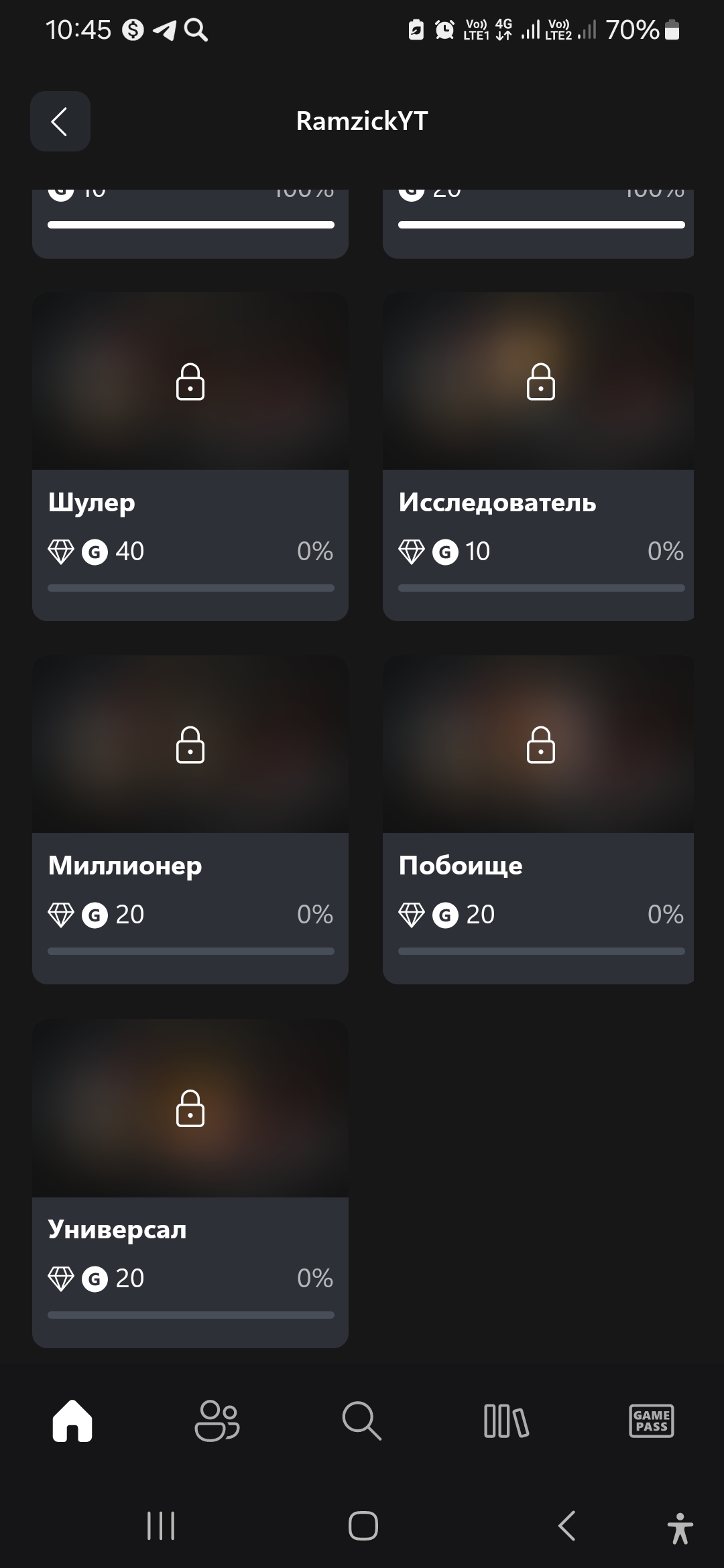This screenshot has width=724, height=1568.
Task: Open the Search tab
Action: tap(361, 1421)
